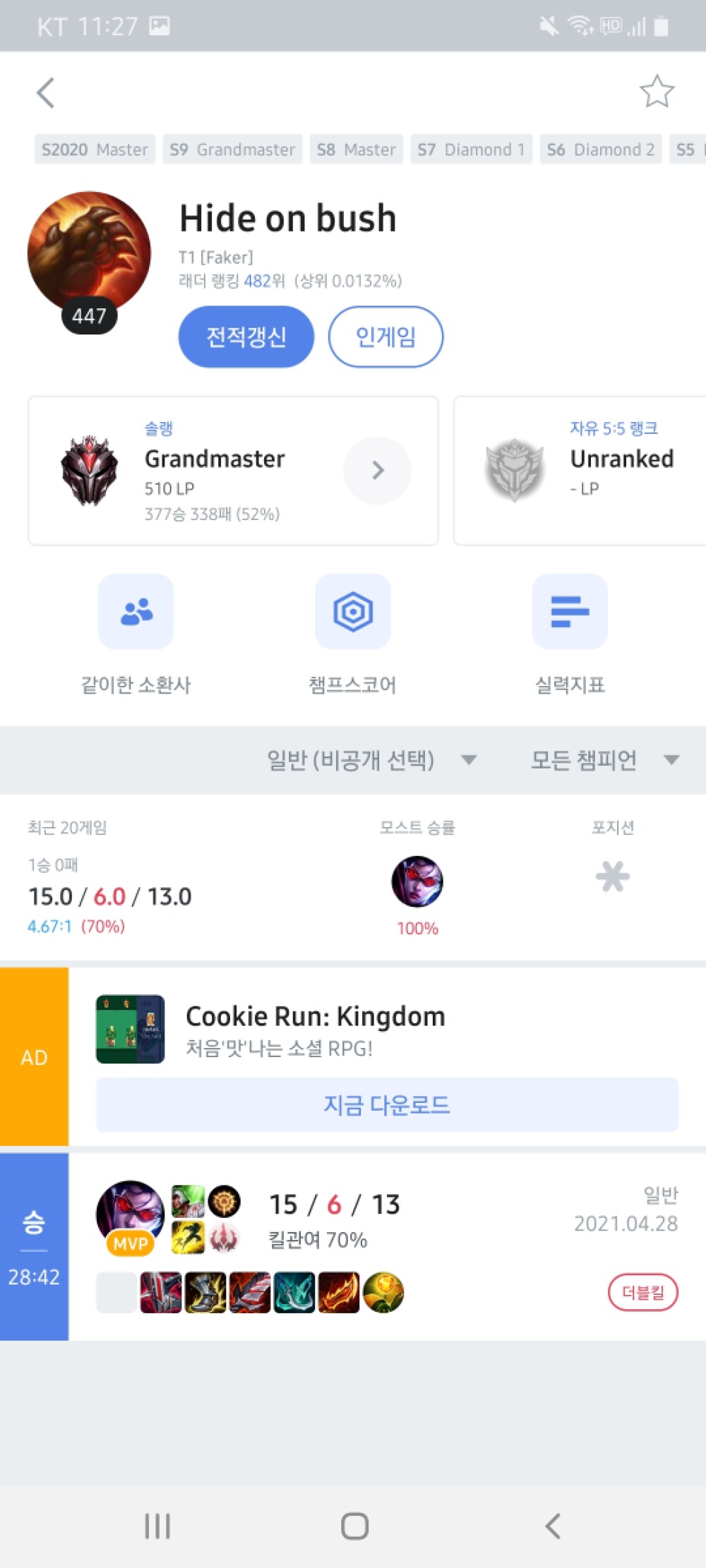Open the 2021.04.28 match with 15/6/13
The height and width of the screenshot is (1568, 706).
(353, 1246)
